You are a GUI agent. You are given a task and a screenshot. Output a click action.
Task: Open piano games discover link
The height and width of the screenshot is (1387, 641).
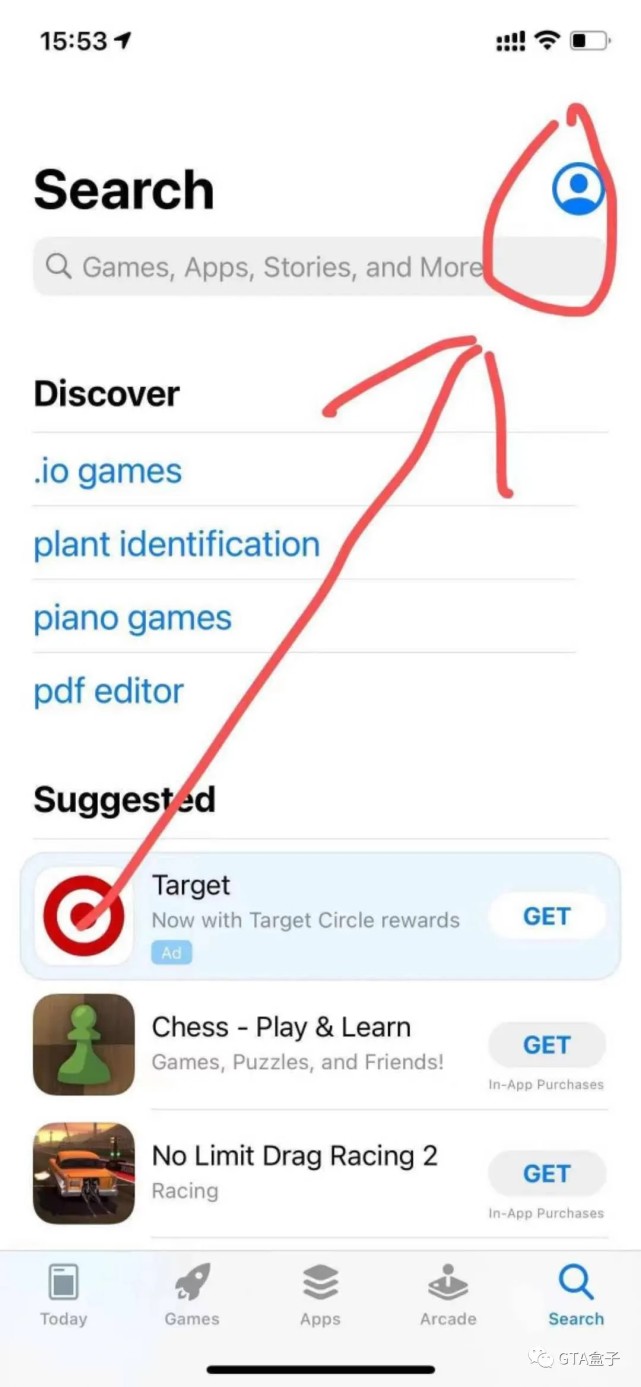point(133,618)
